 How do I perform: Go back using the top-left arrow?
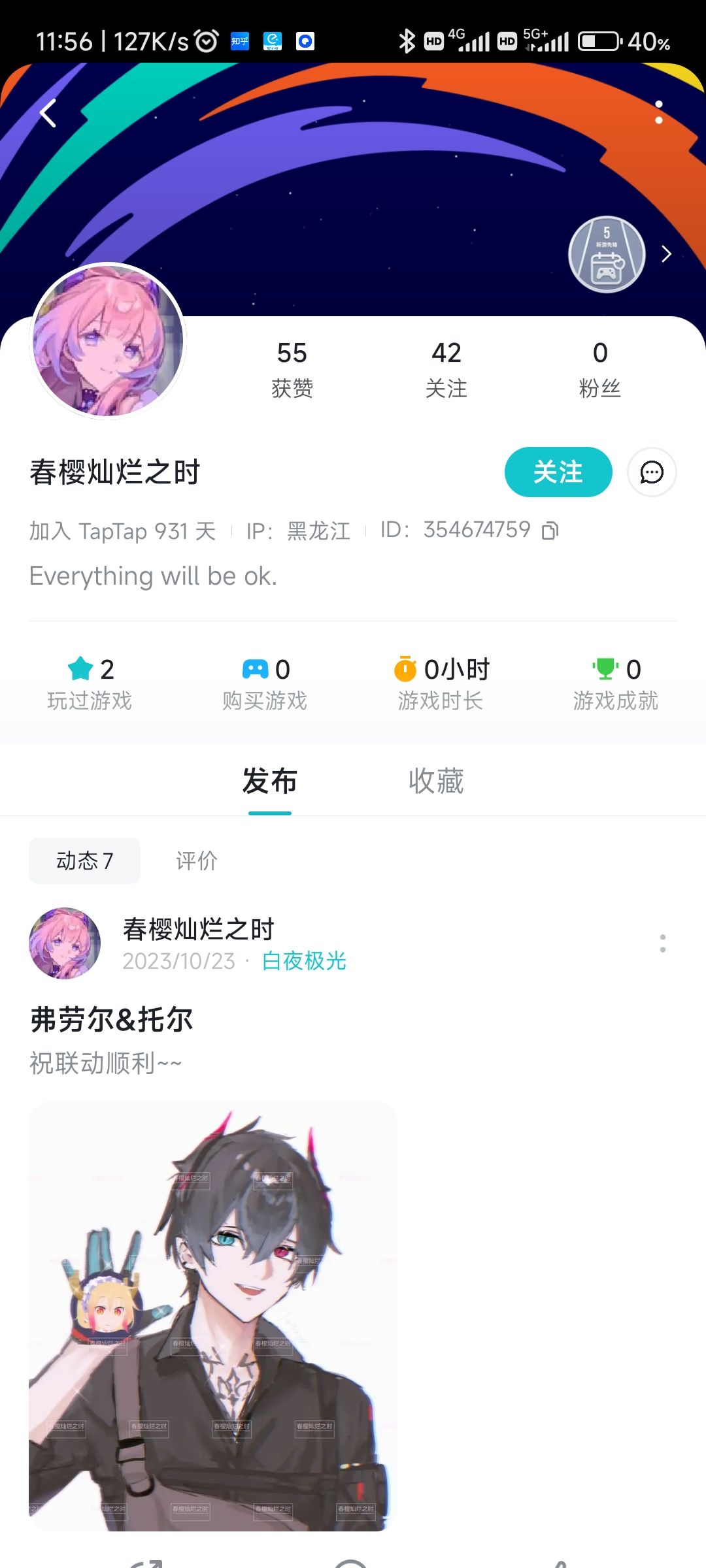(48, 113)
